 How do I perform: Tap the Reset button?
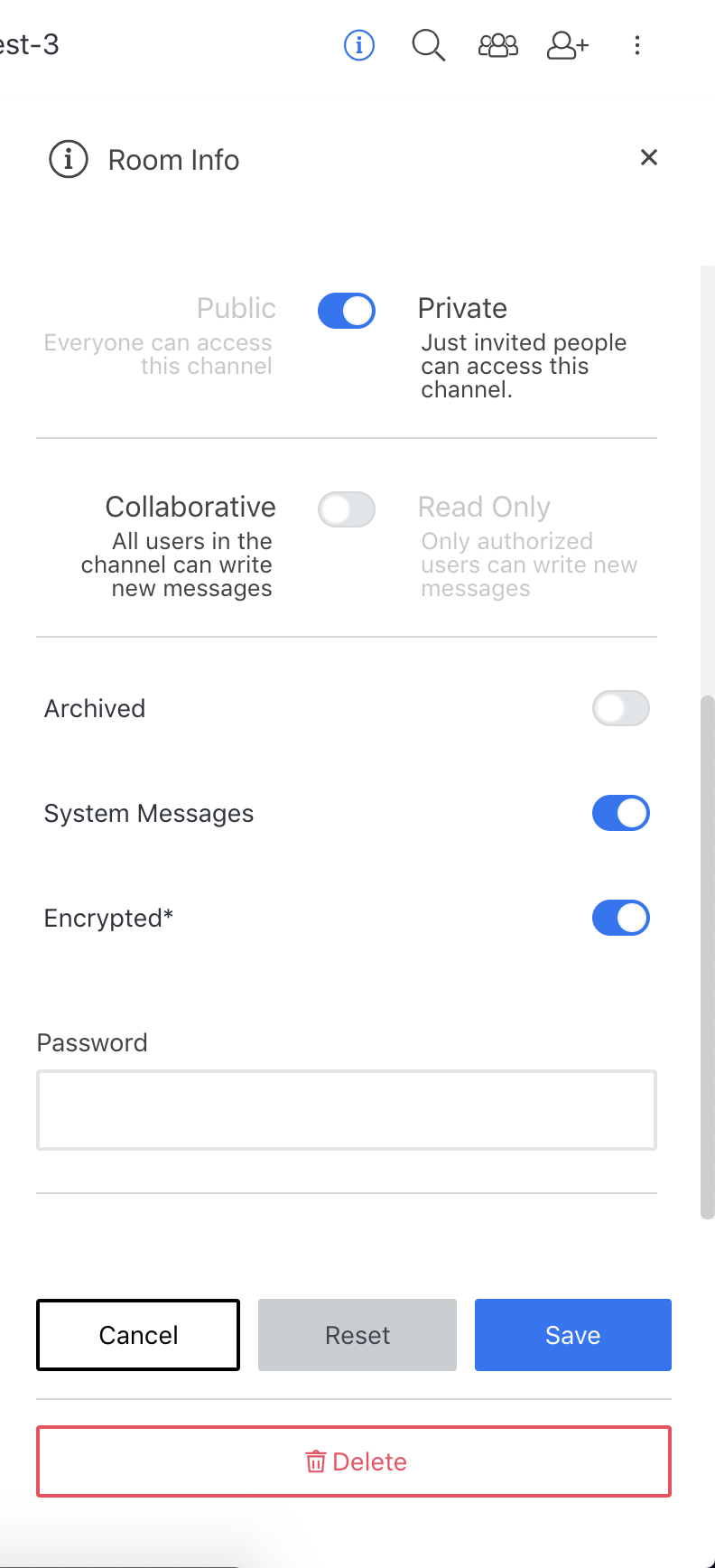pyautogui.click(x=357, y=1335)
